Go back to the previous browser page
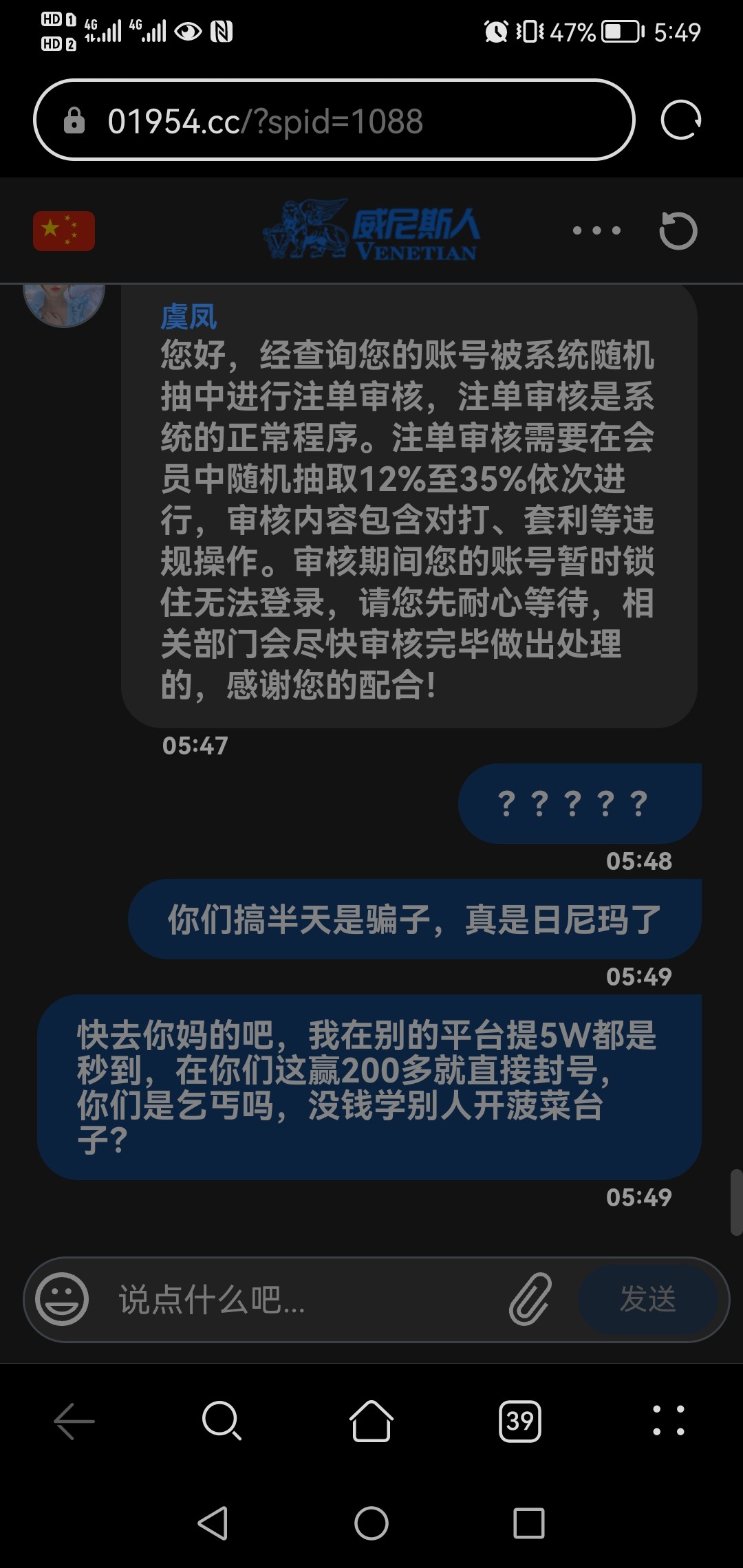The width and height of the screenshot is (743, 1568). [x=74, y=1421]
